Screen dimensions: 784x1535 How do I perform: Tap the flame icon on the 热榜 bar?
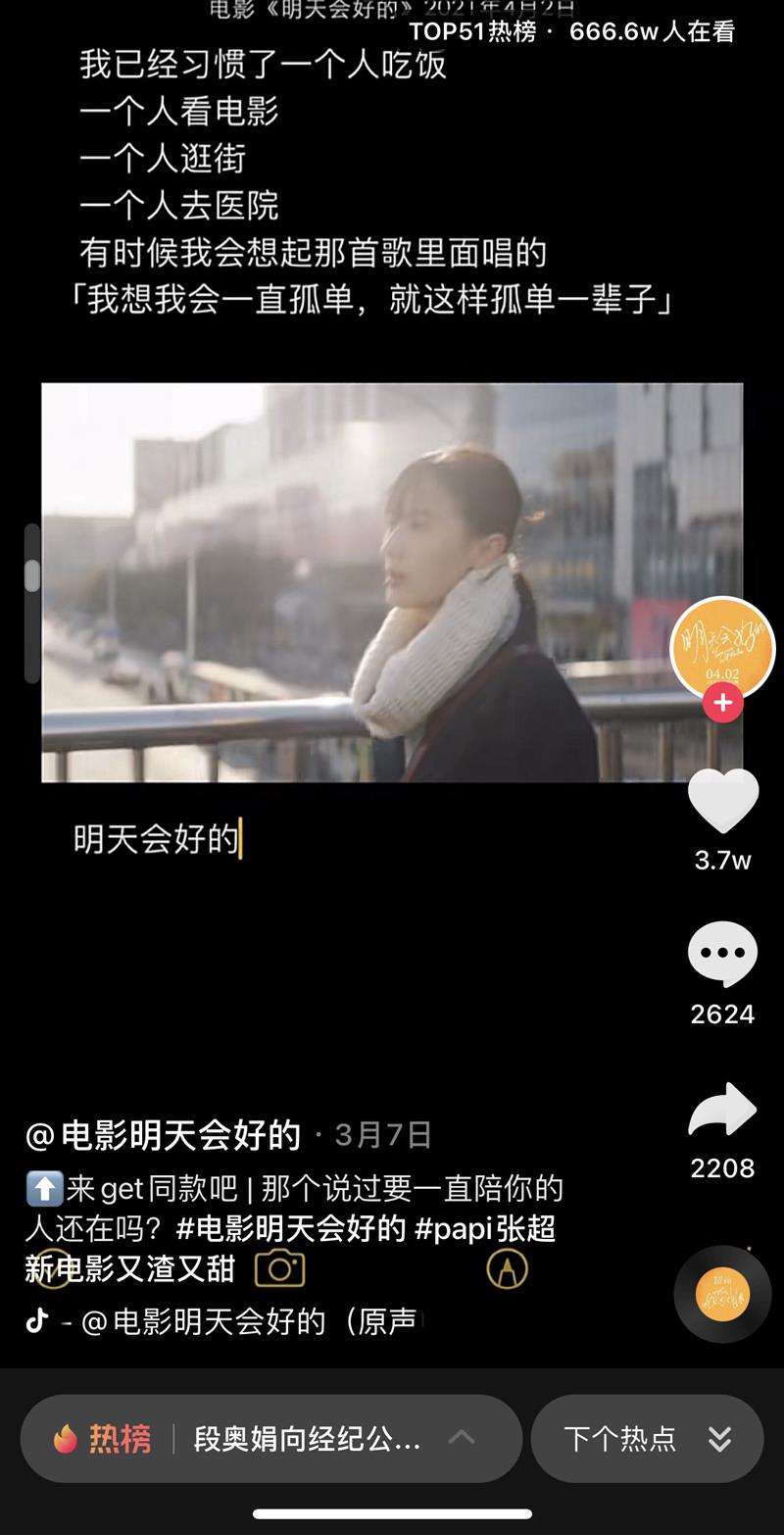click(65, 1438)
